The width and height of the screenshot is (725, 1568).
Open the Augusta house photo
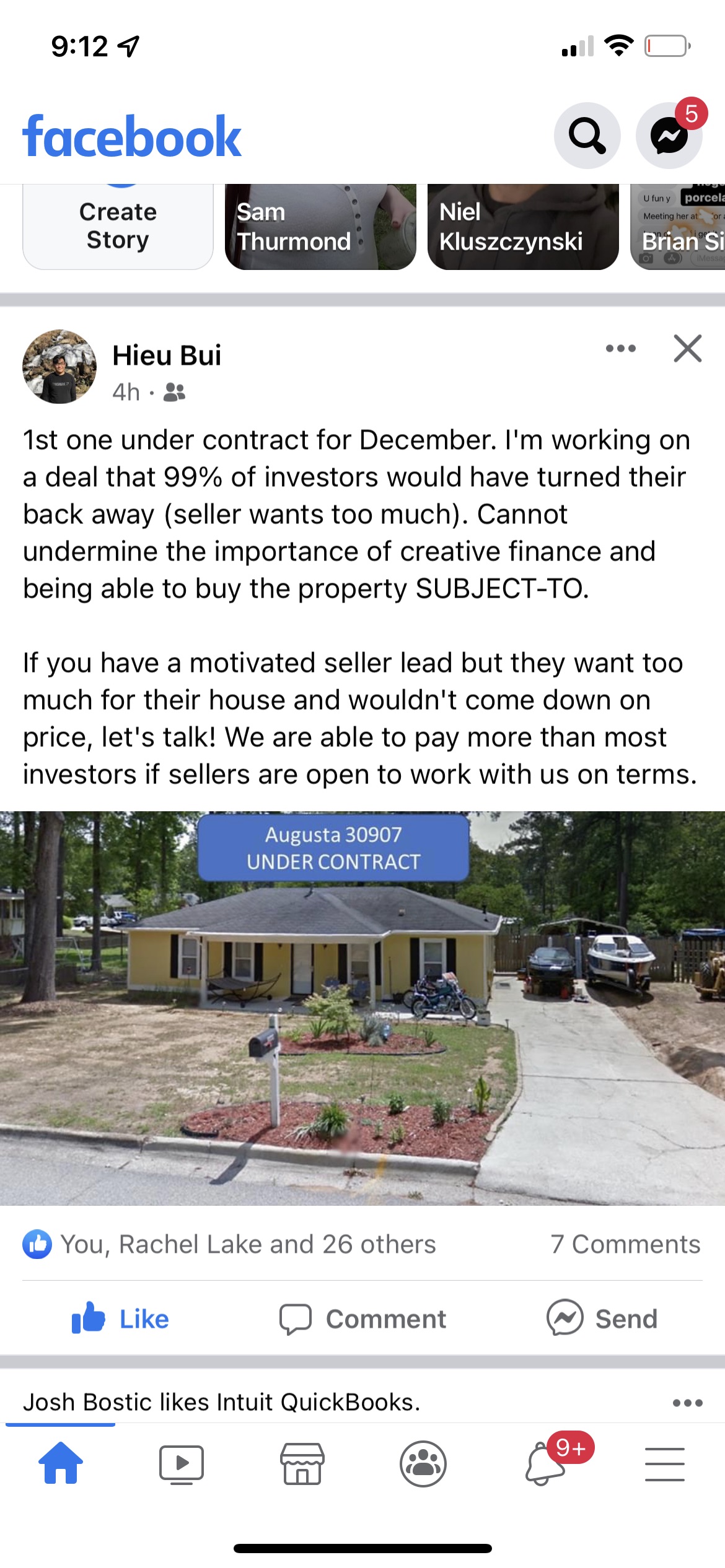pos(362,1008)
